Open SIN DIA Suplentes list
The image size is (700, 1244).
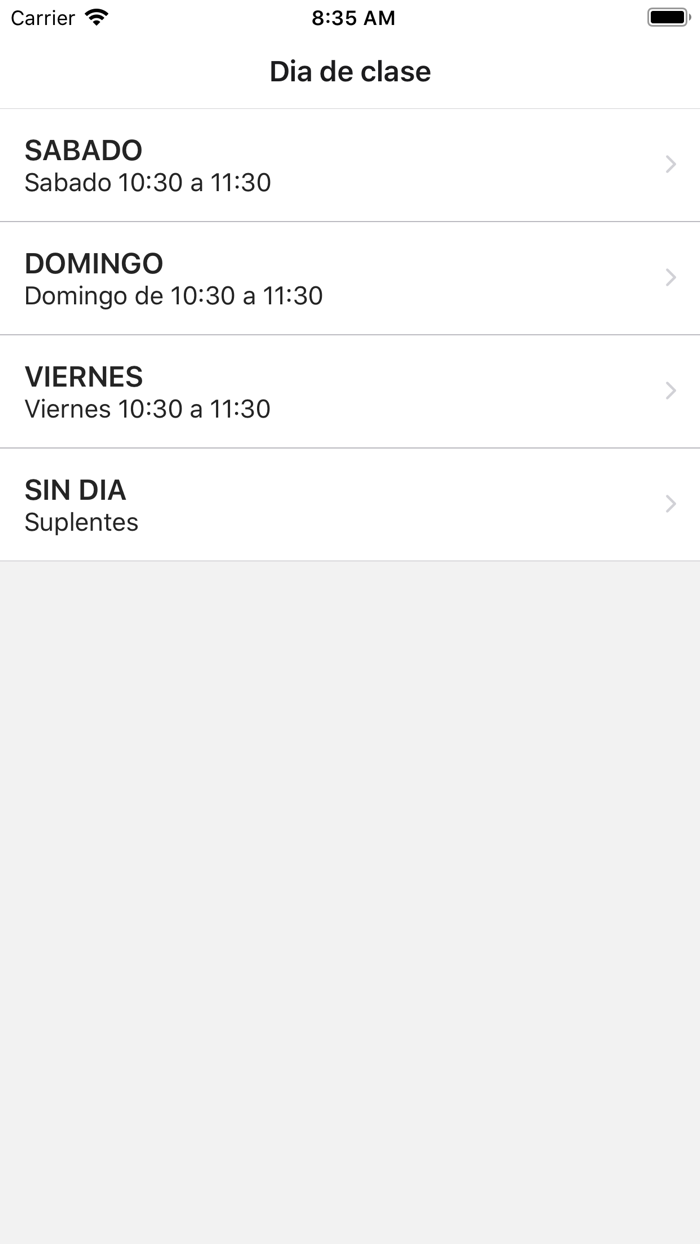350,504
